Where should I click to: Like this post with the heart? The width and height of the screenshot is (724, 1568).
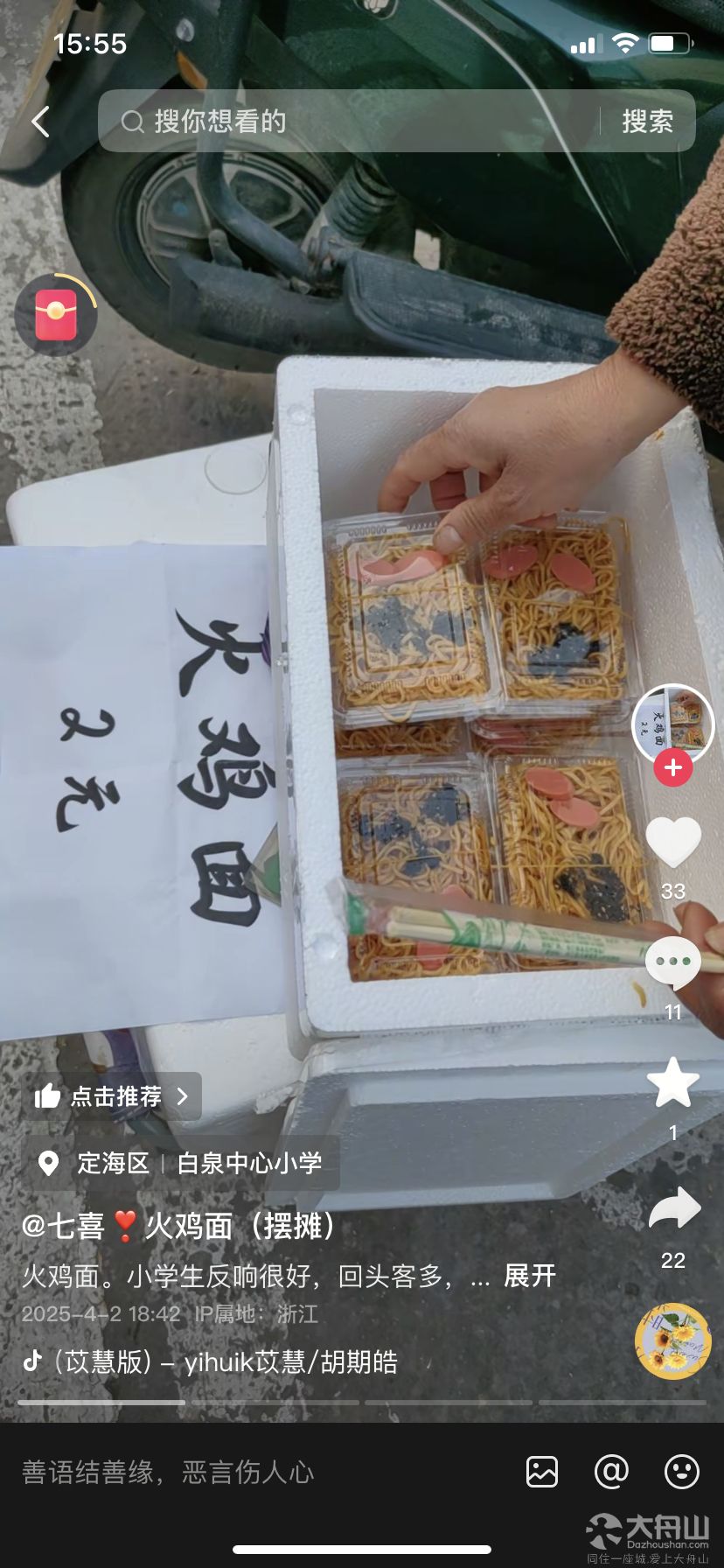[673, 842]
